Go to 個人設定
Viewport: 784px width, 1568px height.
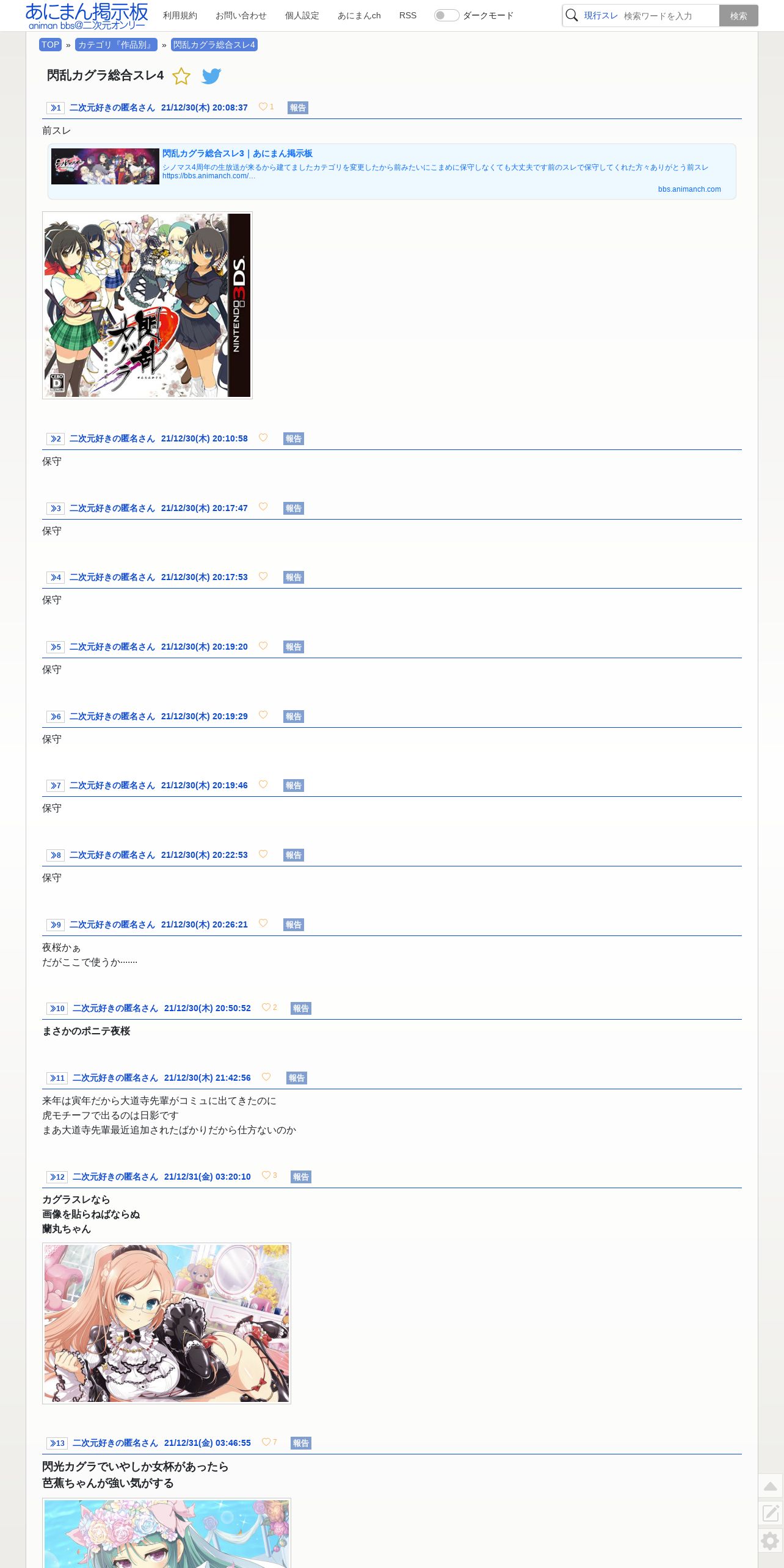tap(302, 15)
